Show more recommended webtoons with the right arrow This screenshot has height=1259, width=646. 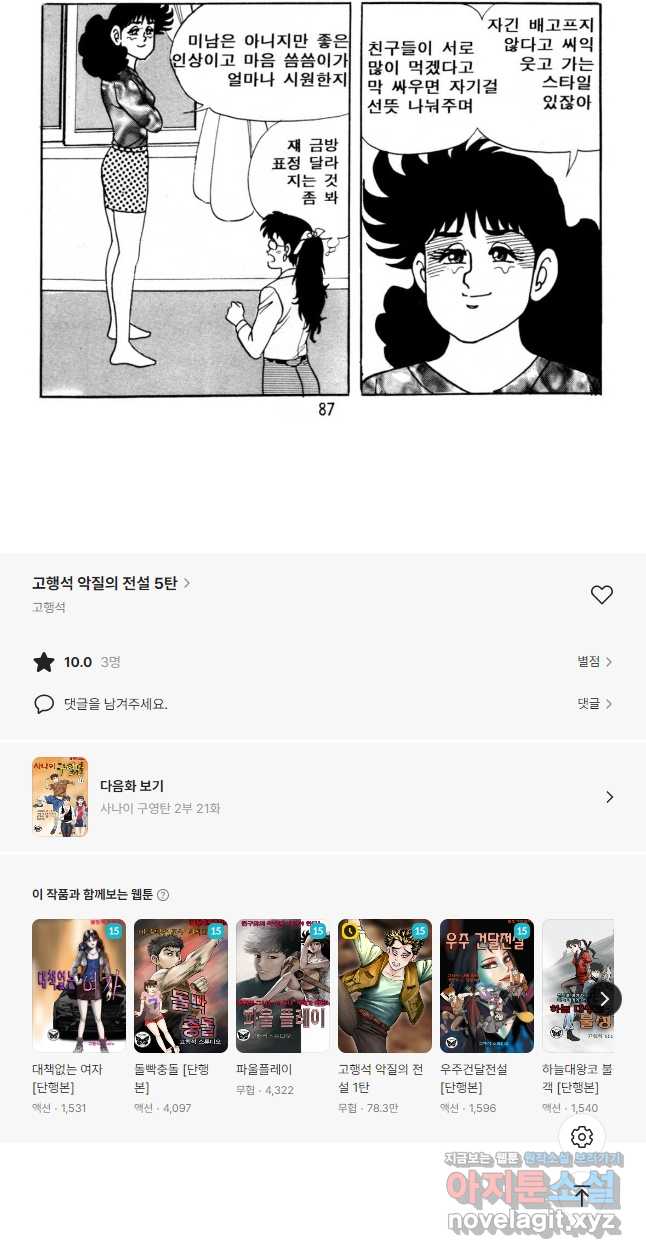coord(604,998)
